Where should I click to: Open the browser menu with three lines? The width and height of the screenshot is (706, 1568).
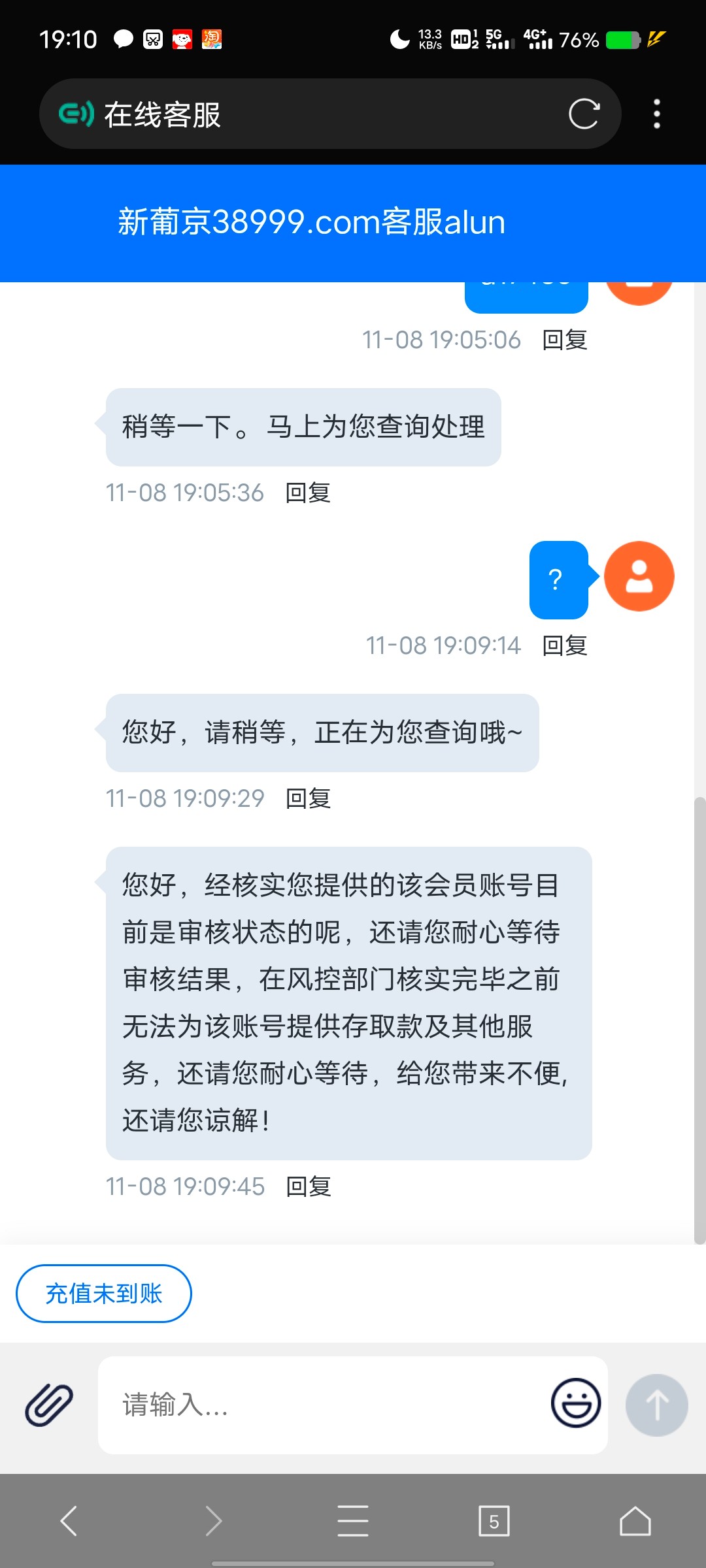click(353, 1521)
